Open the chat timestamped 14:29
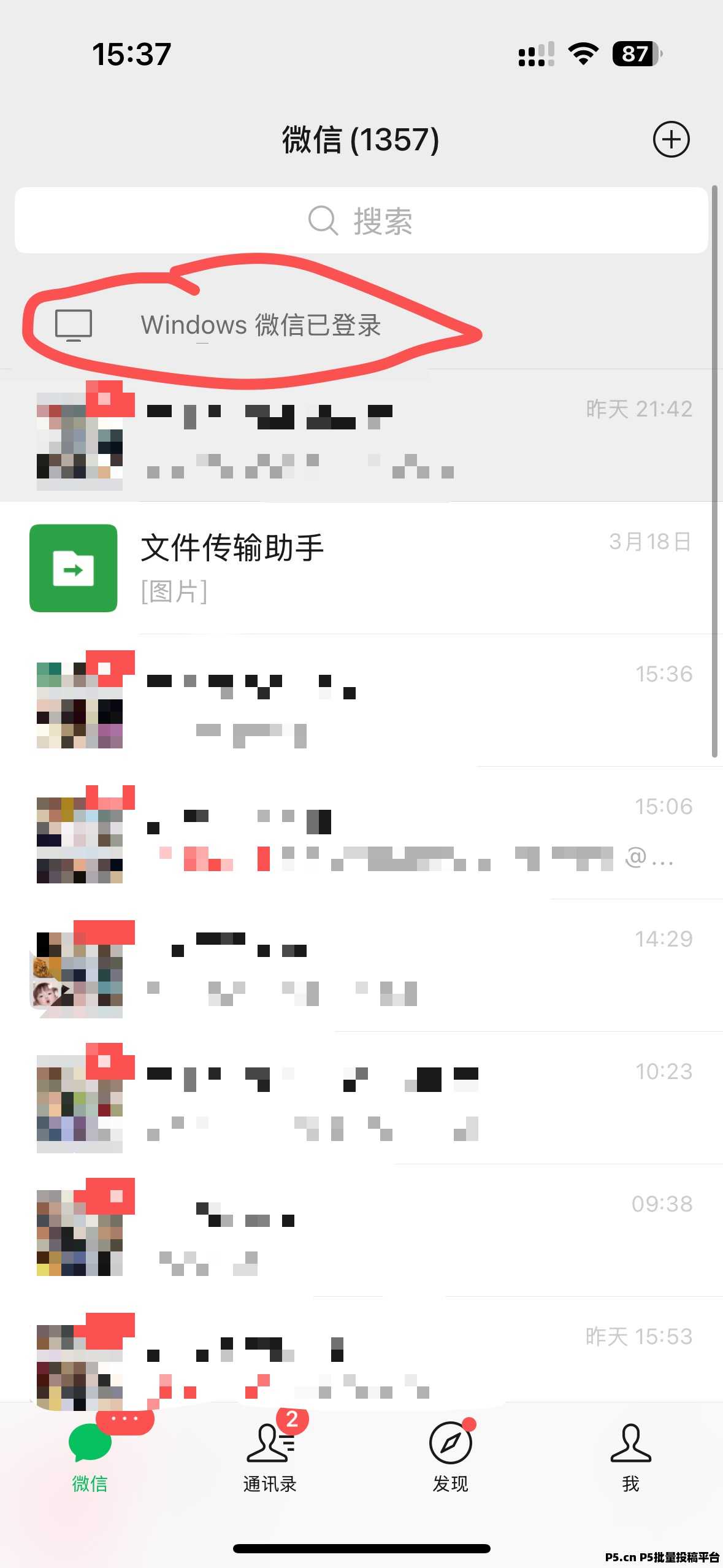Viewport: 723px width, 1568px height. (x=361, y=966)
